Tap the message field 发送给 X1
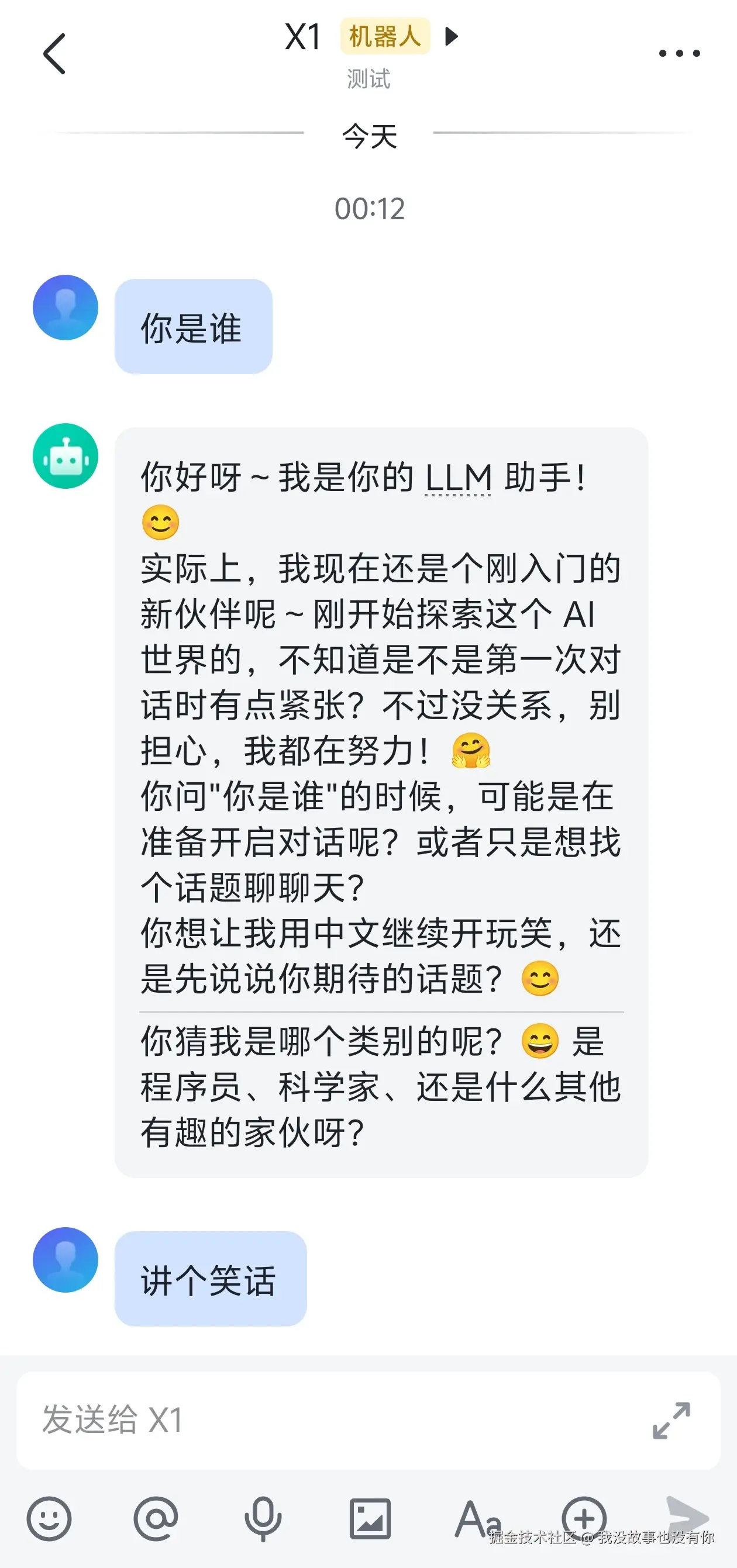 pyautogui.click(x=329, y=1420)
